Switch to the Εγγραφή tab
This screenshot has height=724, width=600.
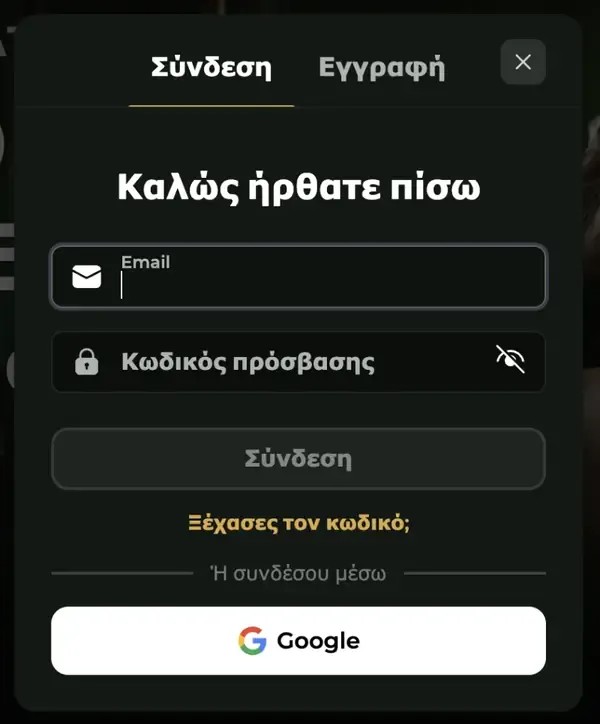point(381,68)
